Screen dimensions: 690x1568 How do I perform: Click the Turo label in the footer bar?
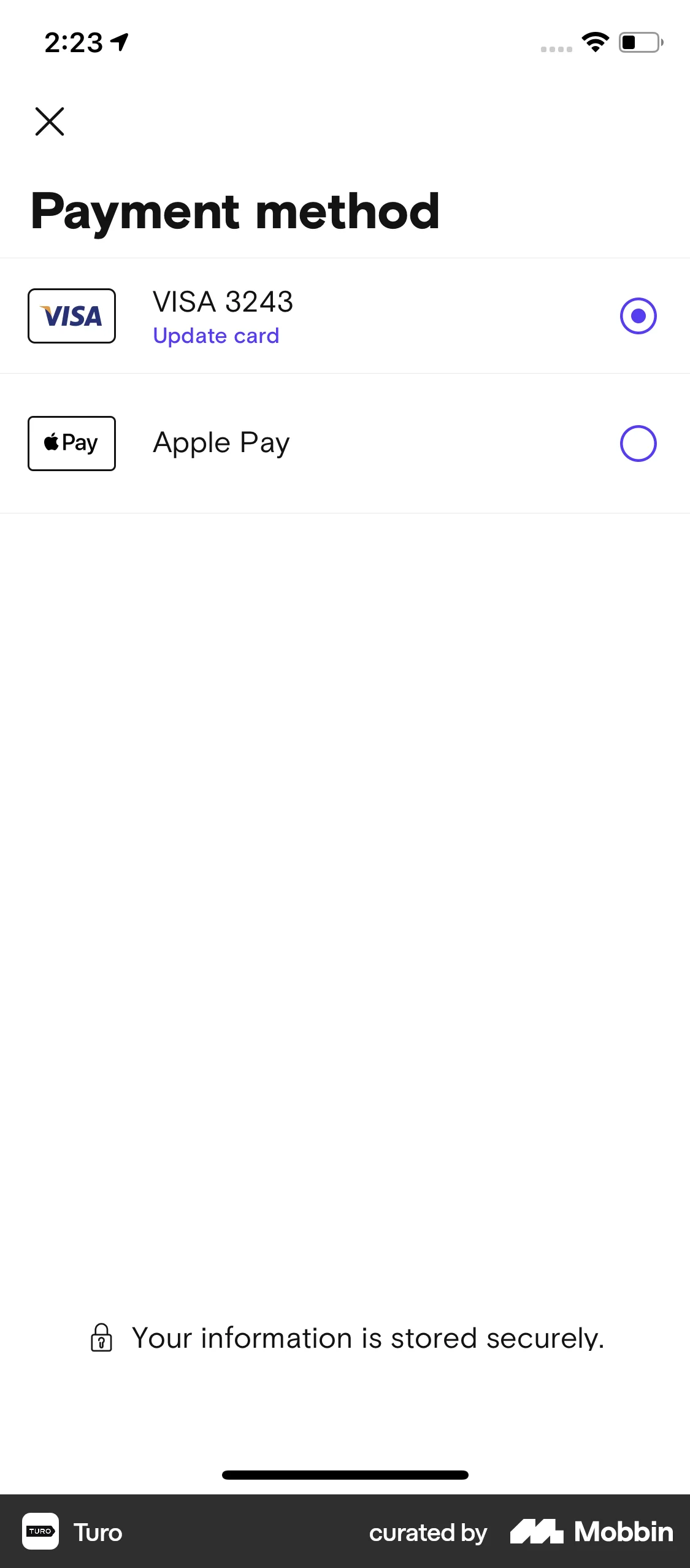point(98,1531)
